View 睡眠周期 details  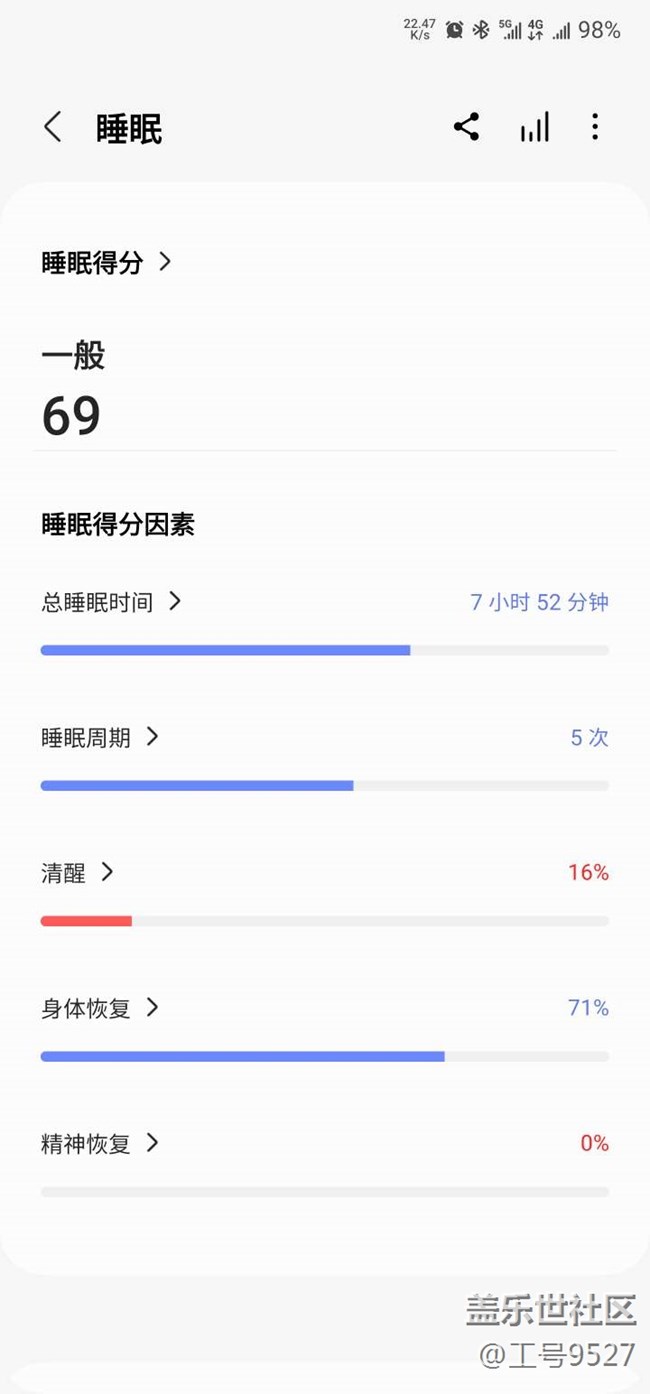[x=325, y=759]
